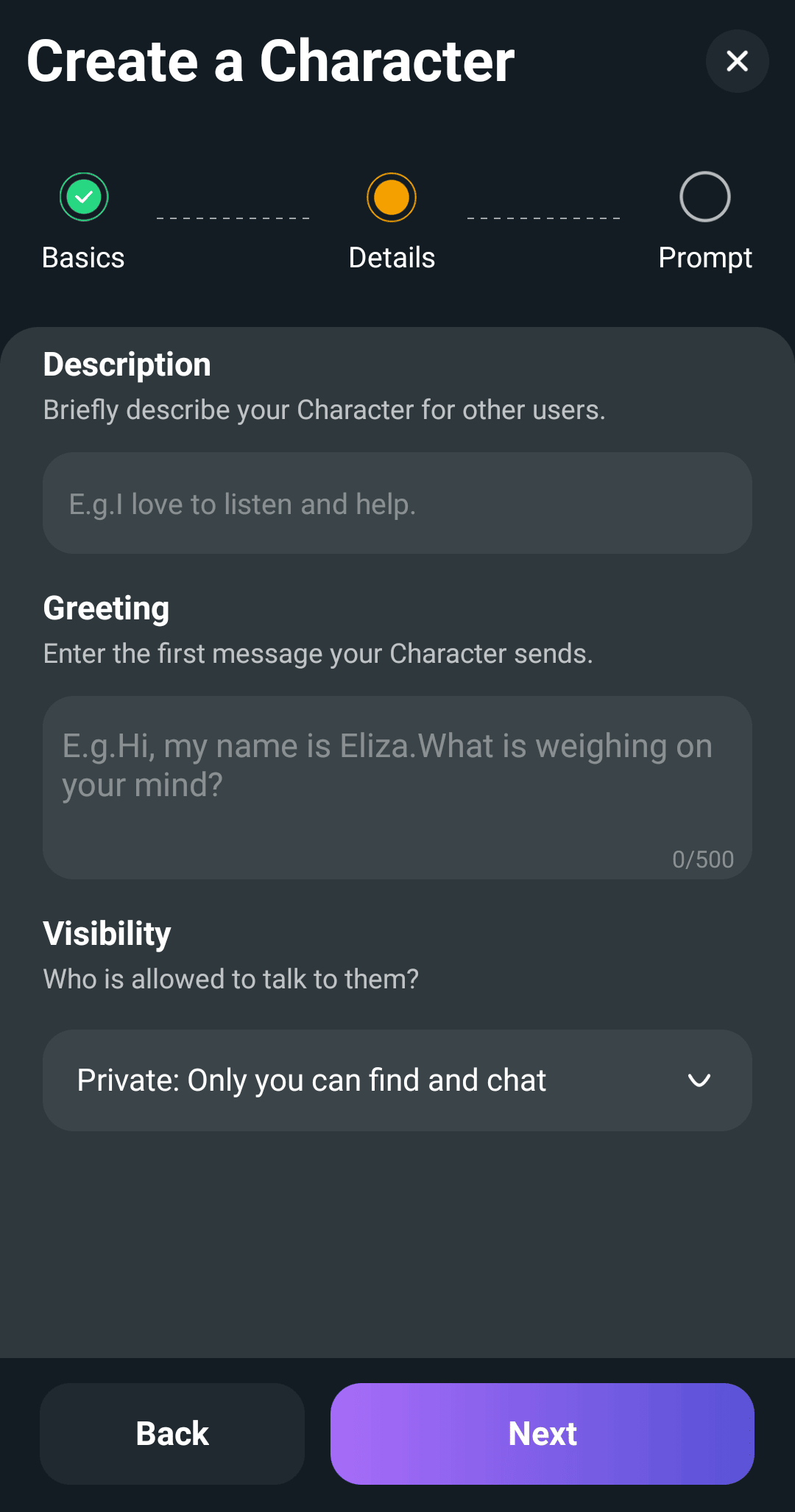Click the Next button
The width and height of the screenshot is (795, 1512).
(x=542, y=1432)
